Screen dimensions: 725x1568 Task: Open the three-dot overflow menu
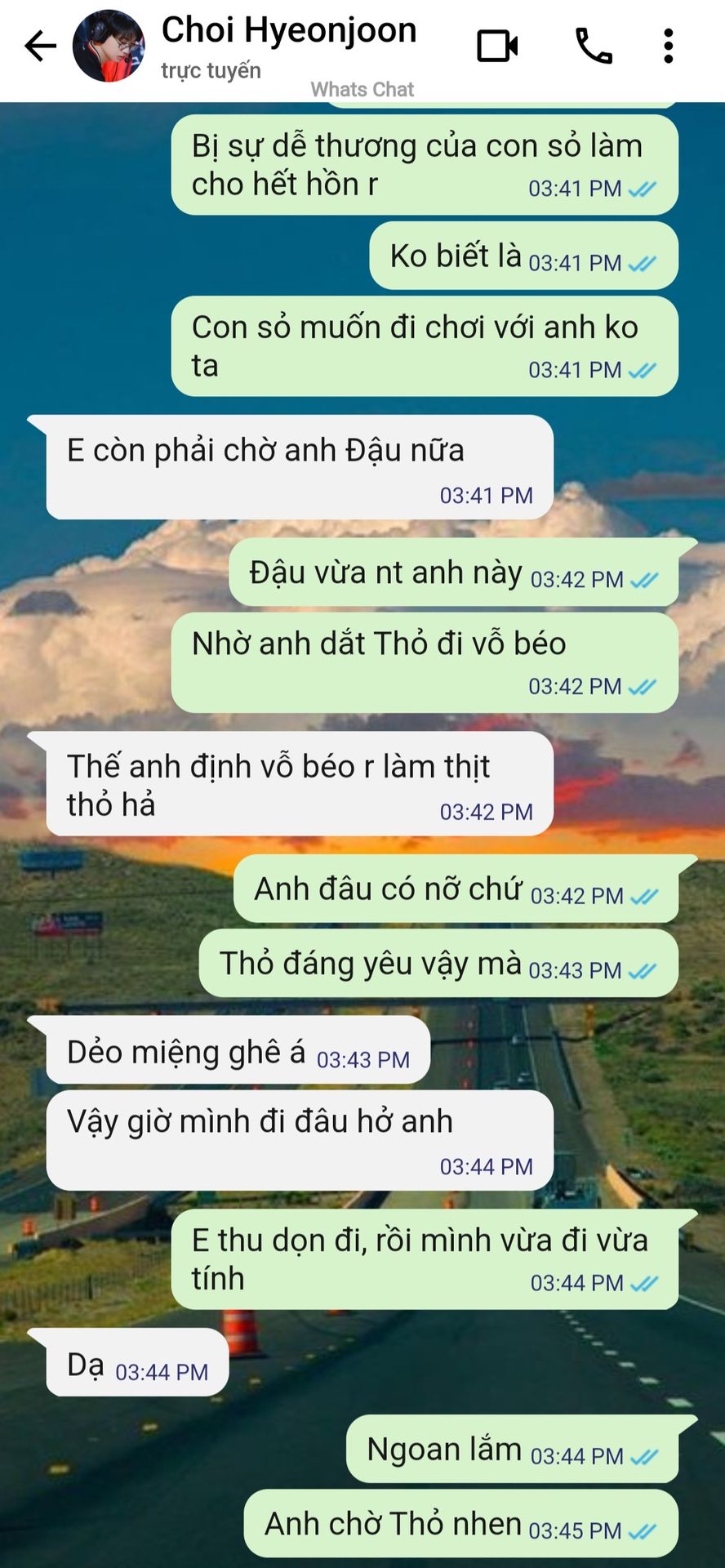(x=668, y=46)
